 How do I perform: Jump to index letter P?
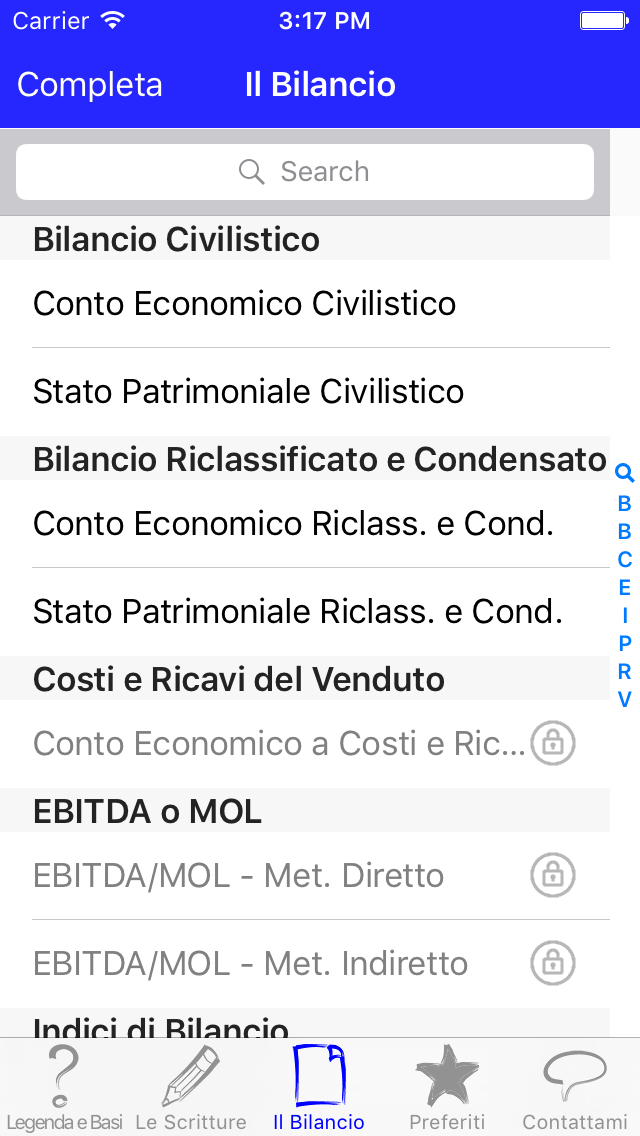[624, 643]
